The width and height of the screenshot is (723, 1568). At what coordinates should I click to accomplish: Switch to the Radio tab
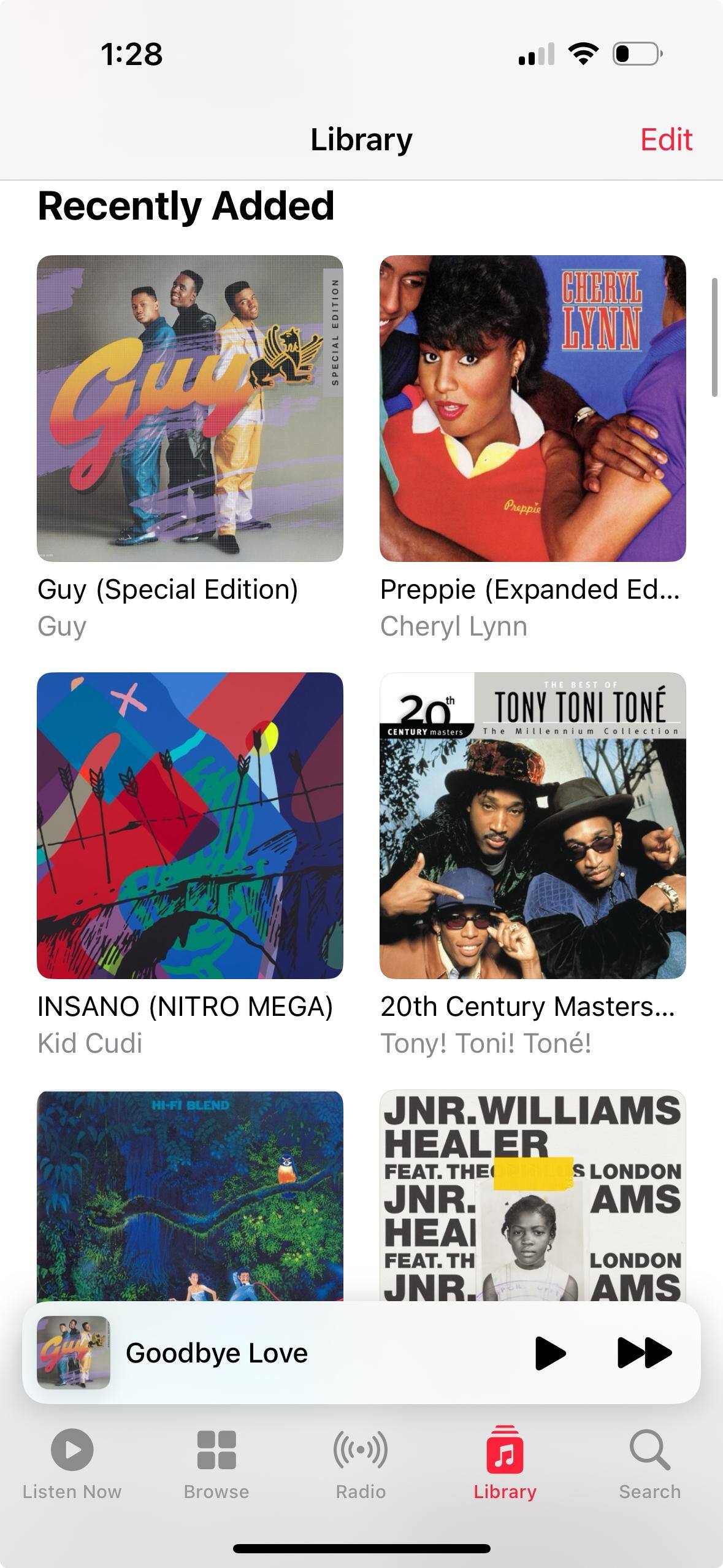361,1464
